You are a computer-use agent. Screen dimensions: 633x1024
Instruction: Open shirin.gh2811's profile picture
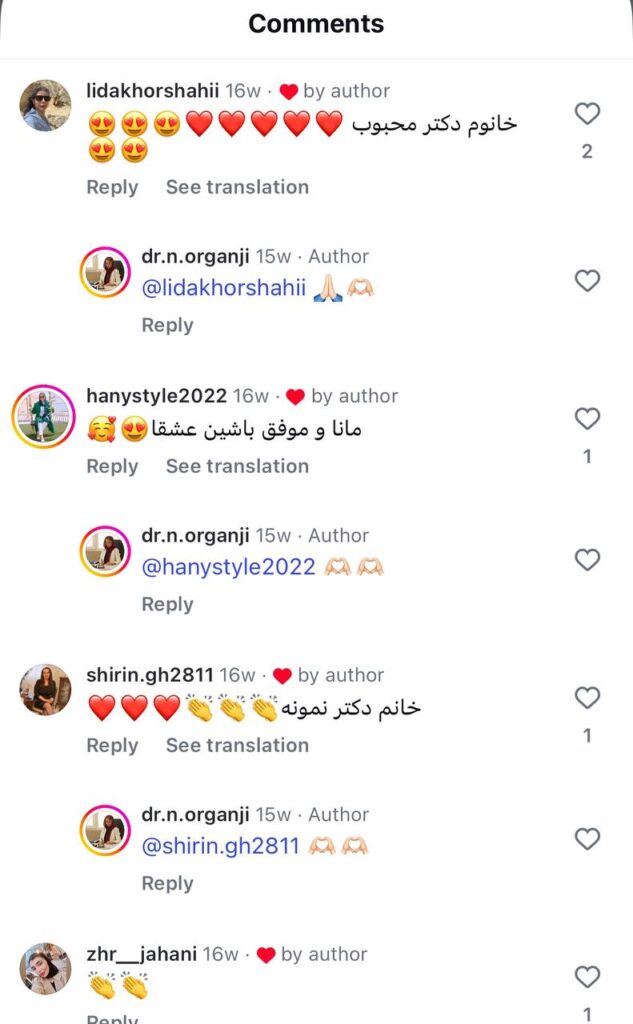45,690
